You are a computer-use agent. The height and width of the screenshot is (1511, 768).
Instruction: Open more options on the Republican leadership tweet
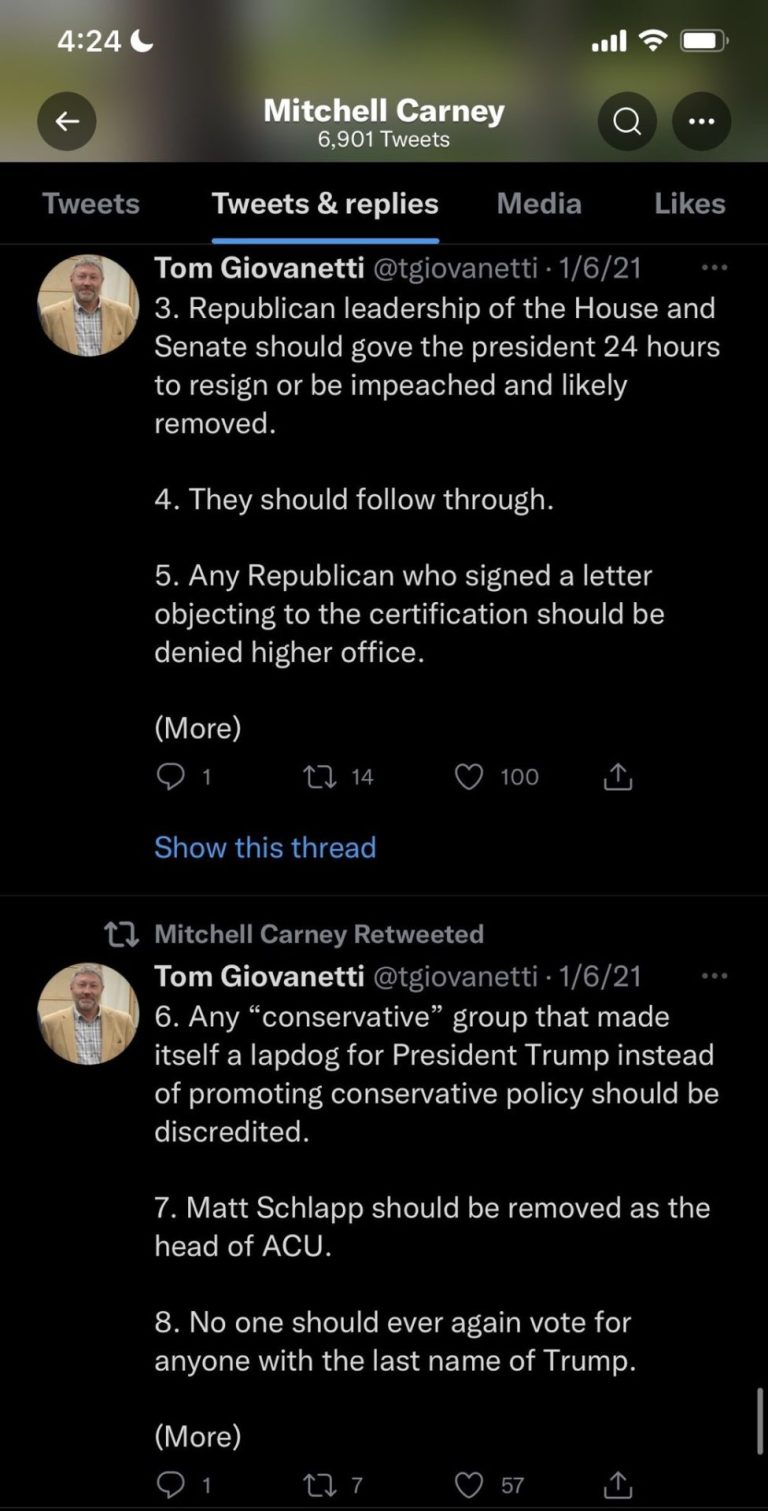[x=714, y=268]
